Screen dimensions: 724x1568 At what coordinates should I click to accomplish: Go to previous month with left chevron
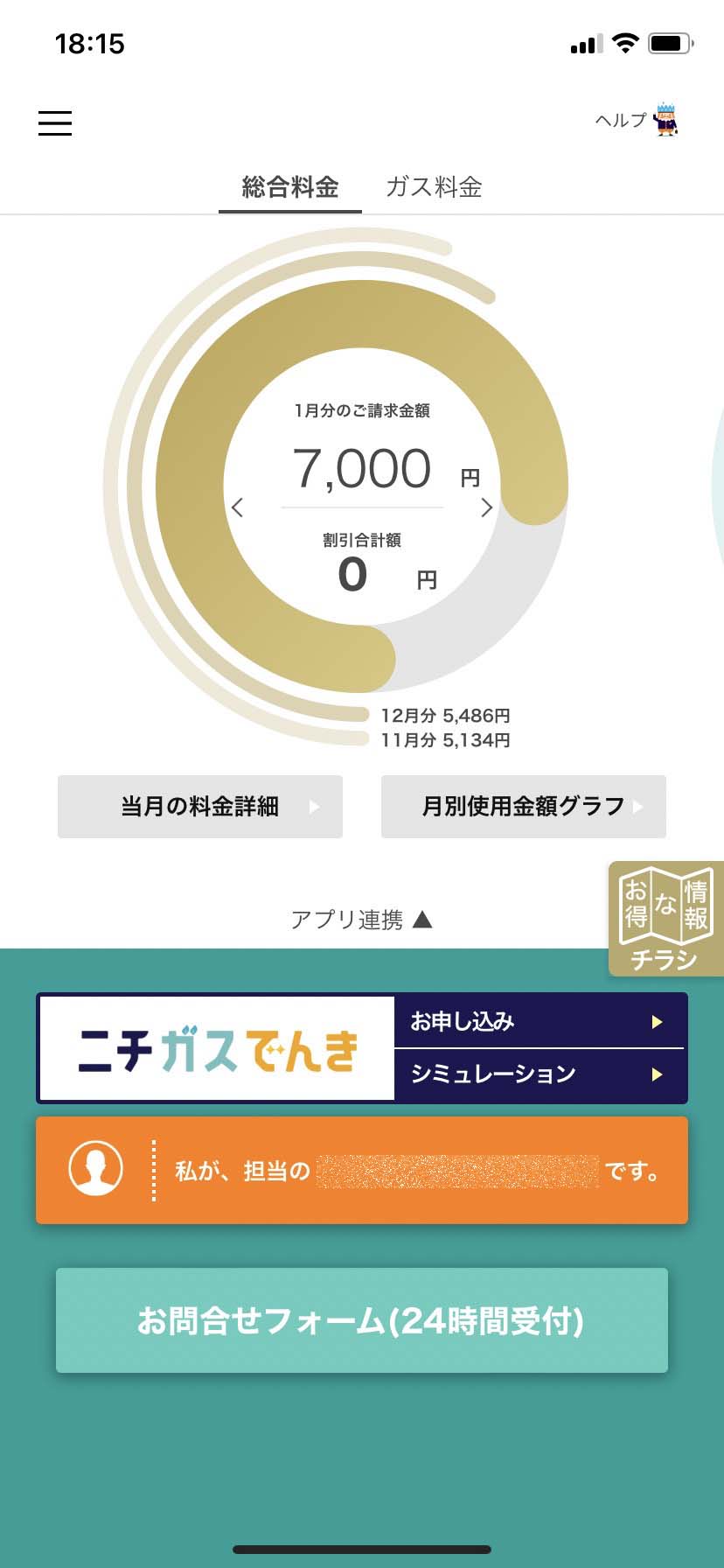pyautogui.click(x=237, y=507)
